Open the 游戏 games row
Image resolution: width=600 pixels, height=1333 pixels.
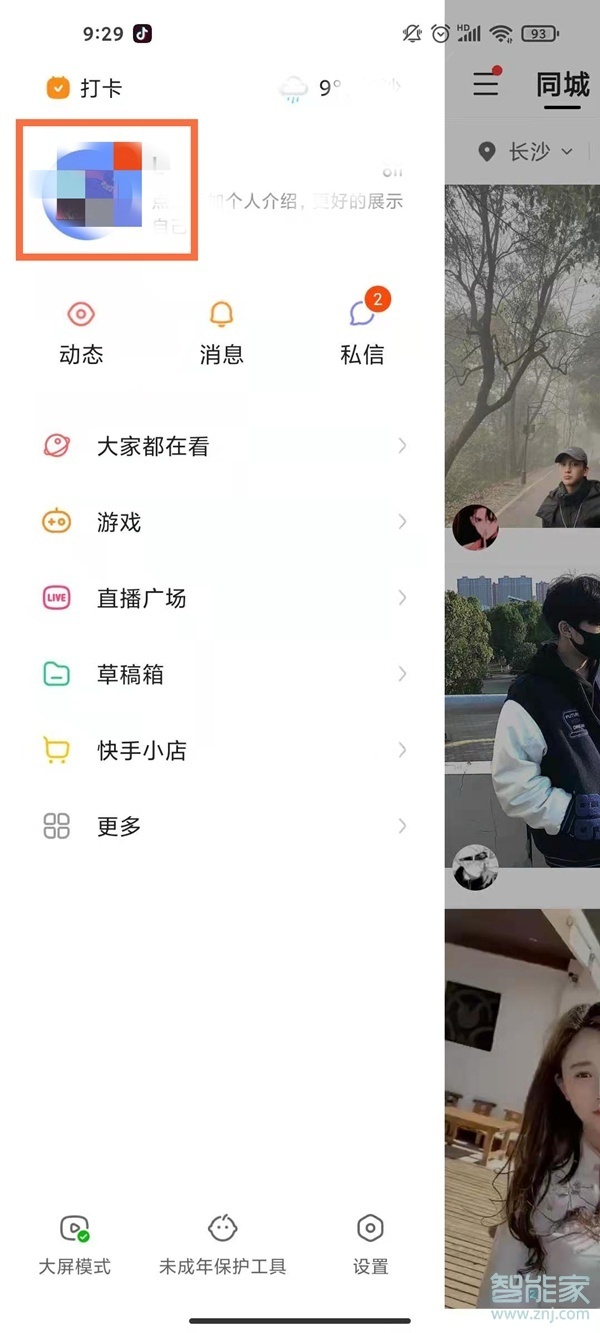click(222, 522)
